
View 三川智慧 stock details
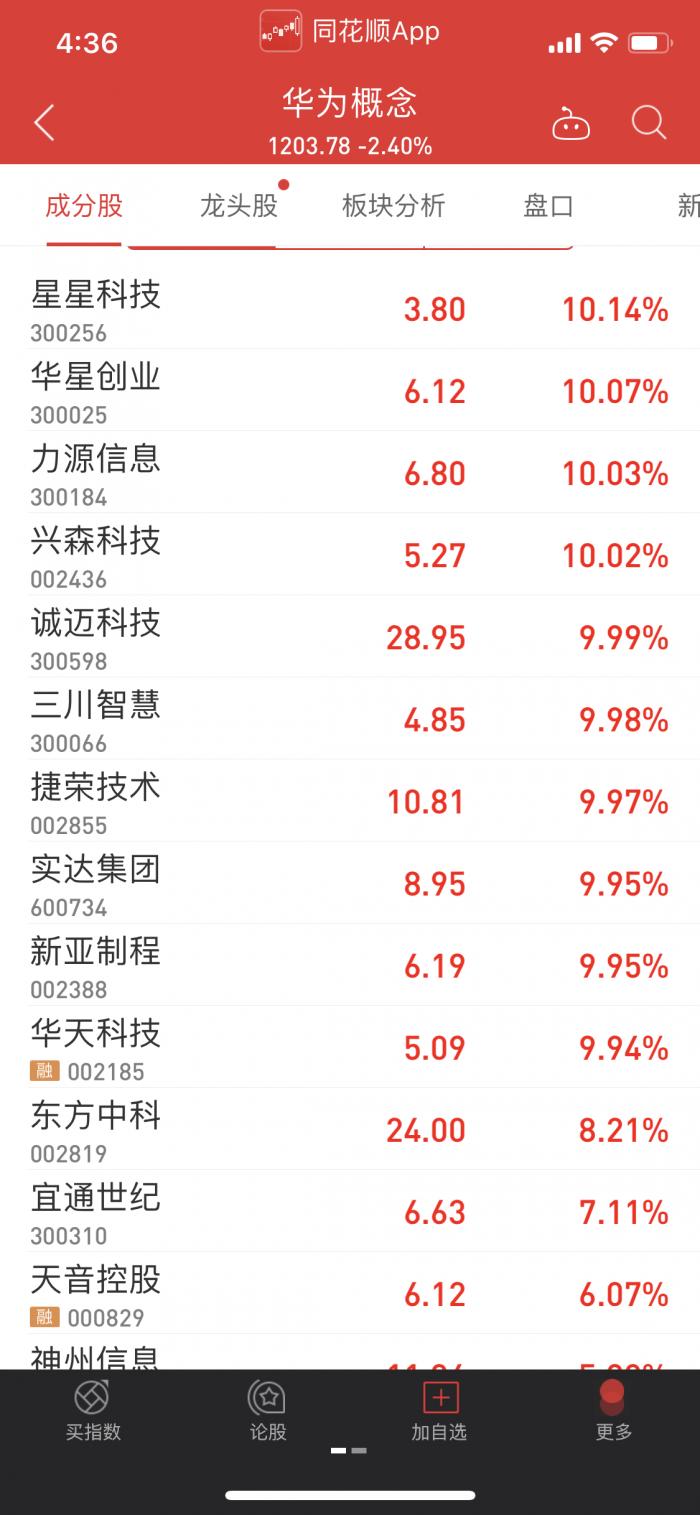(x=350, y=718)
